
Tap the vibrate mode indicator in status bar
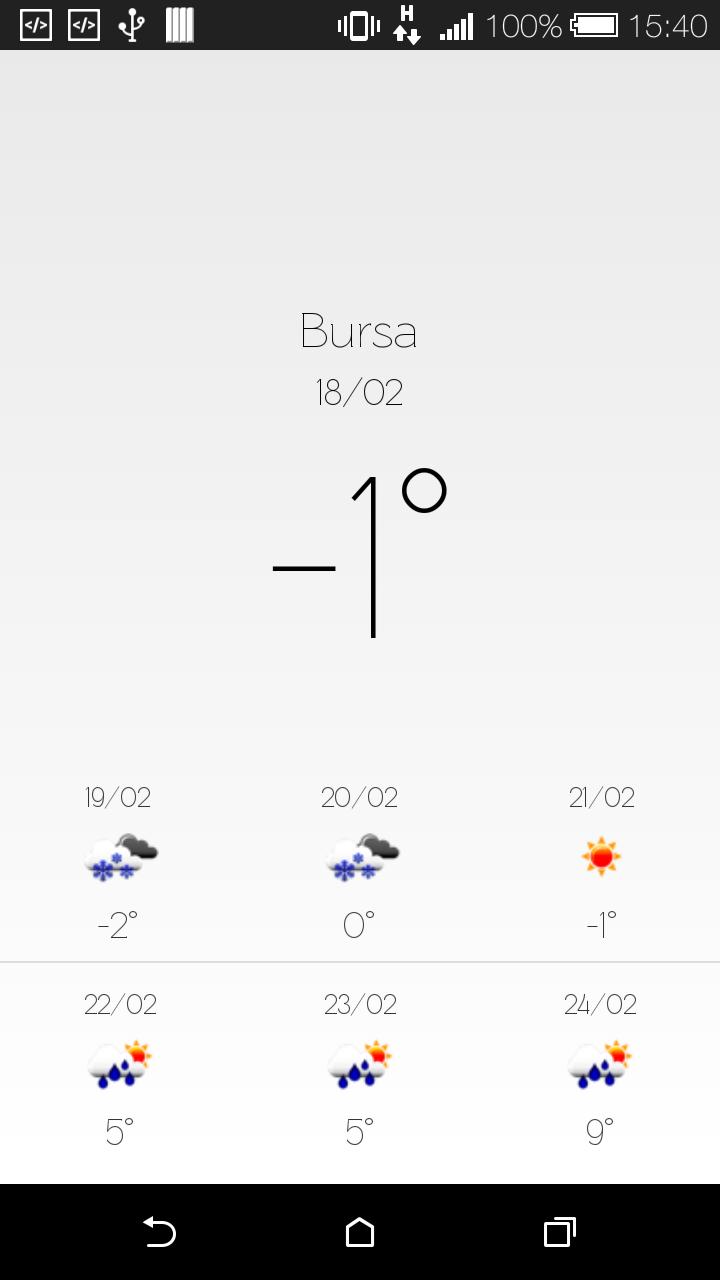[358, 25]
